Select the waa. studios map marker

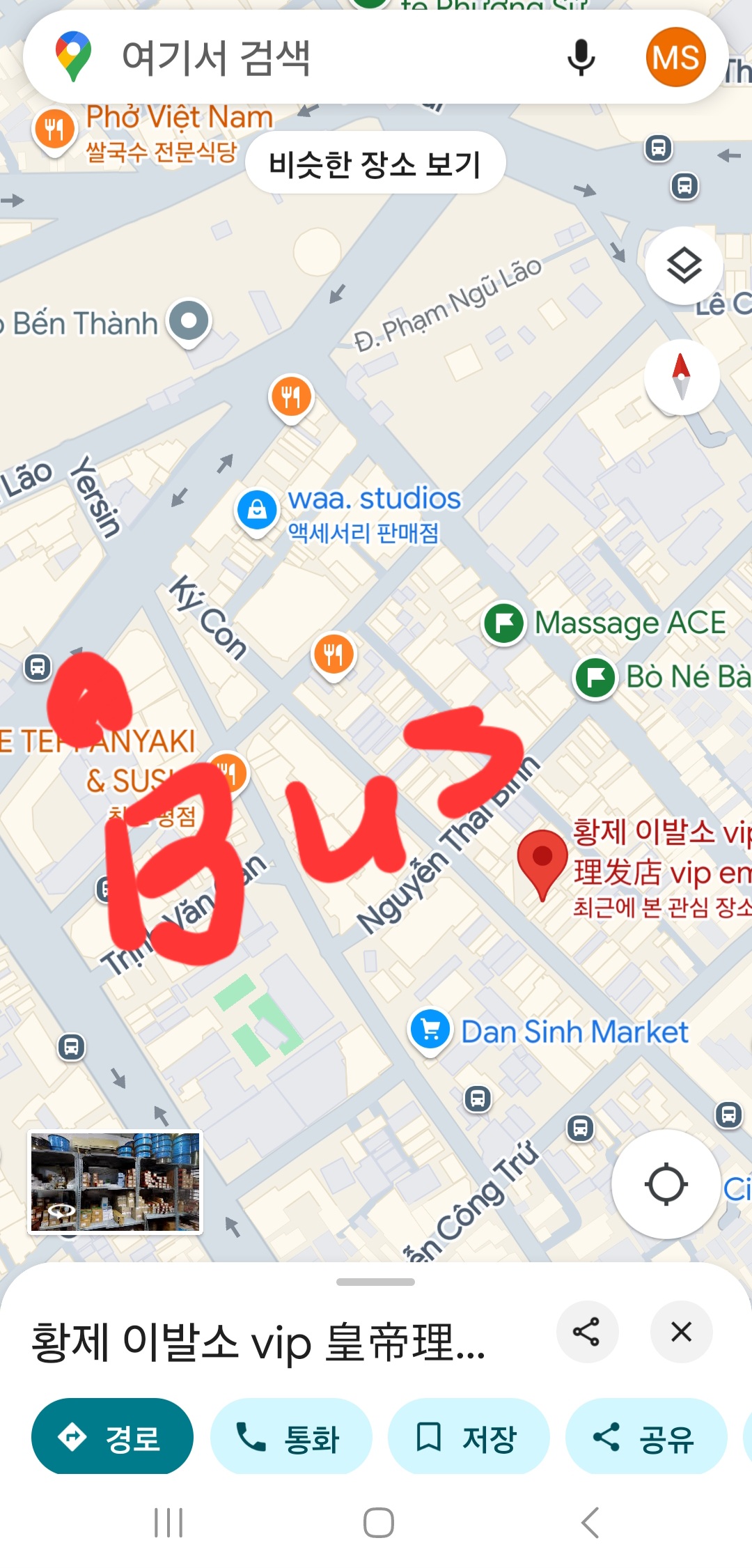coord(257,510)
